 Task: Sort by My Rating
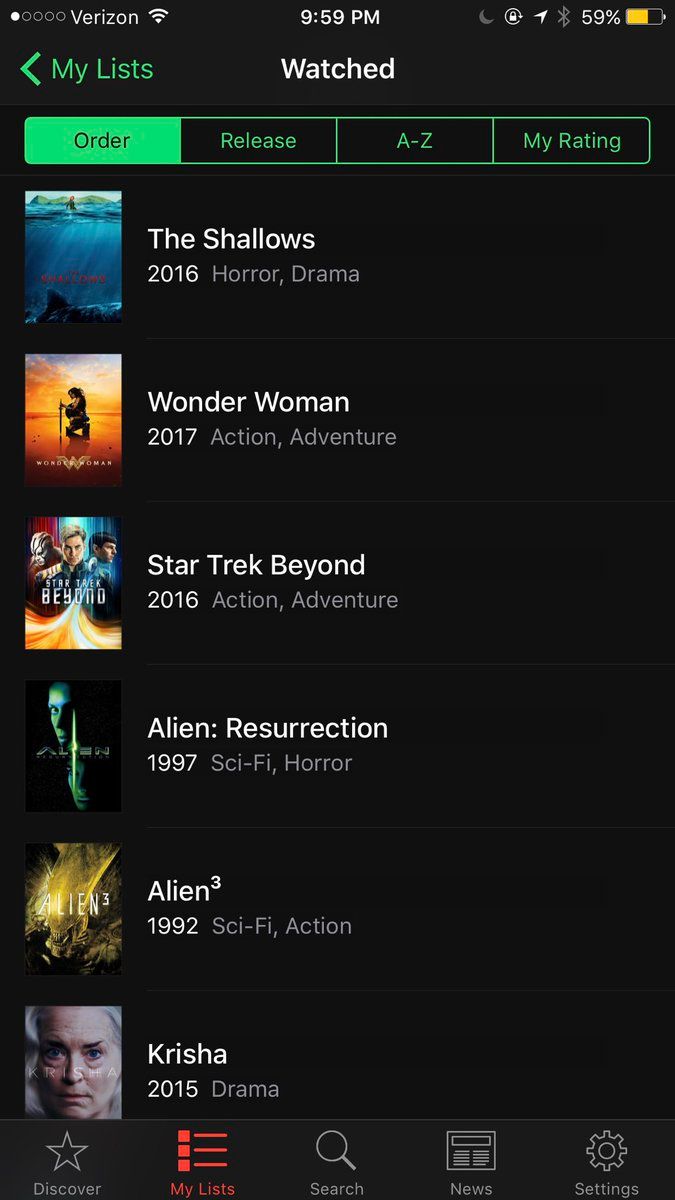[571, 141]
